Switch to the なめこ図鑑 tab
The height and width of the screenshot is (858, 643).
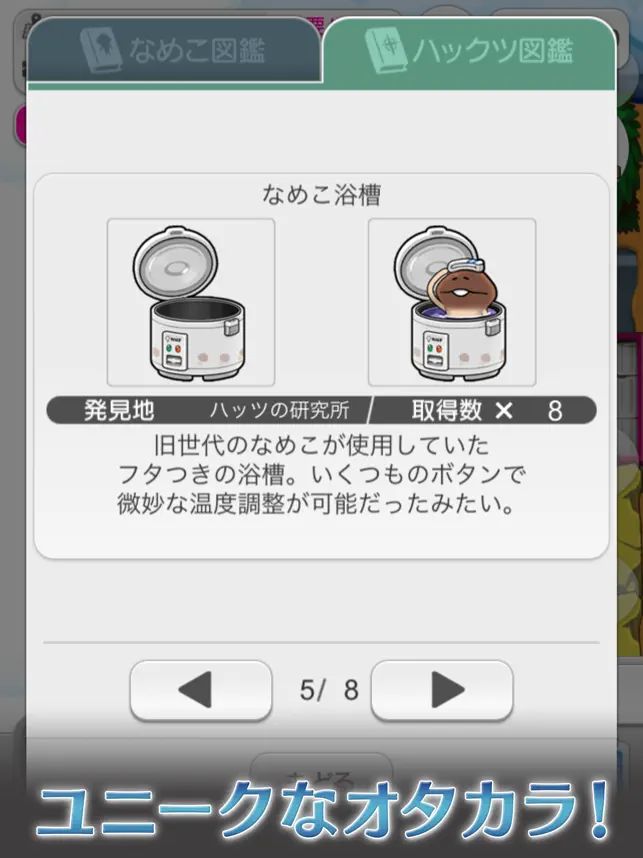click(x=175, y=50)
